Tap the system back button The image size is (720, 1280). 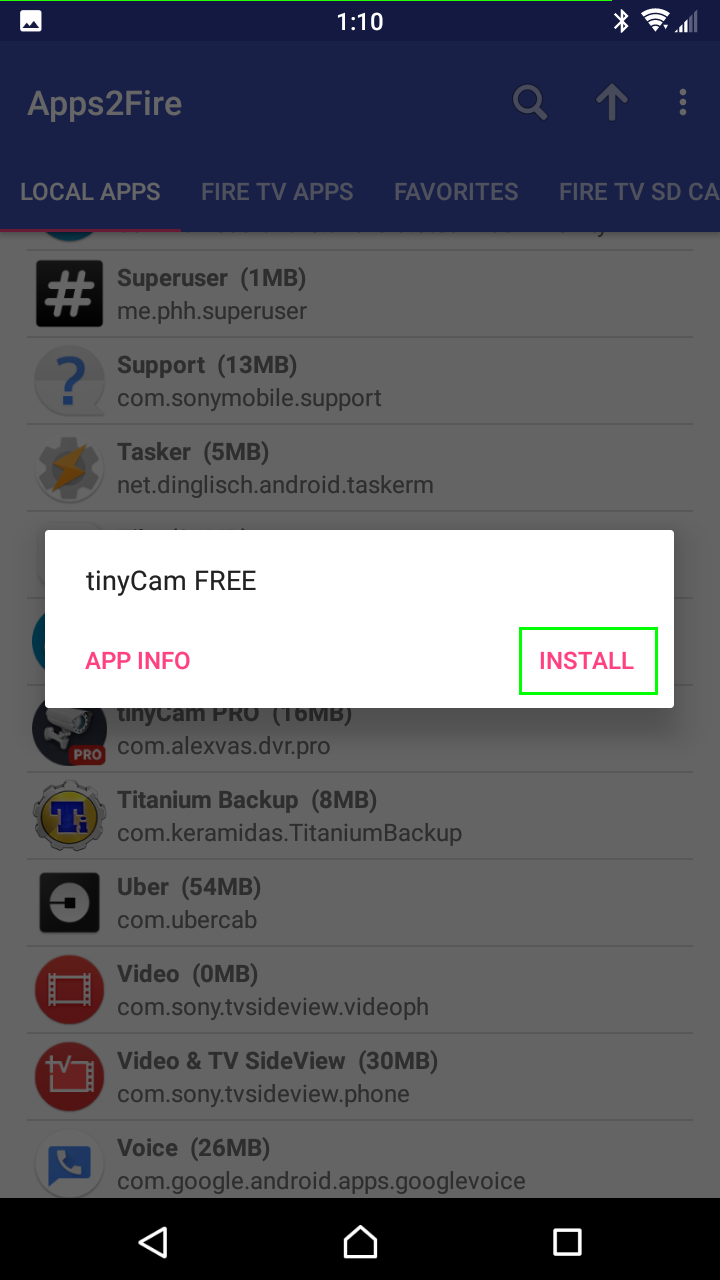click(x=152, y=1241)
